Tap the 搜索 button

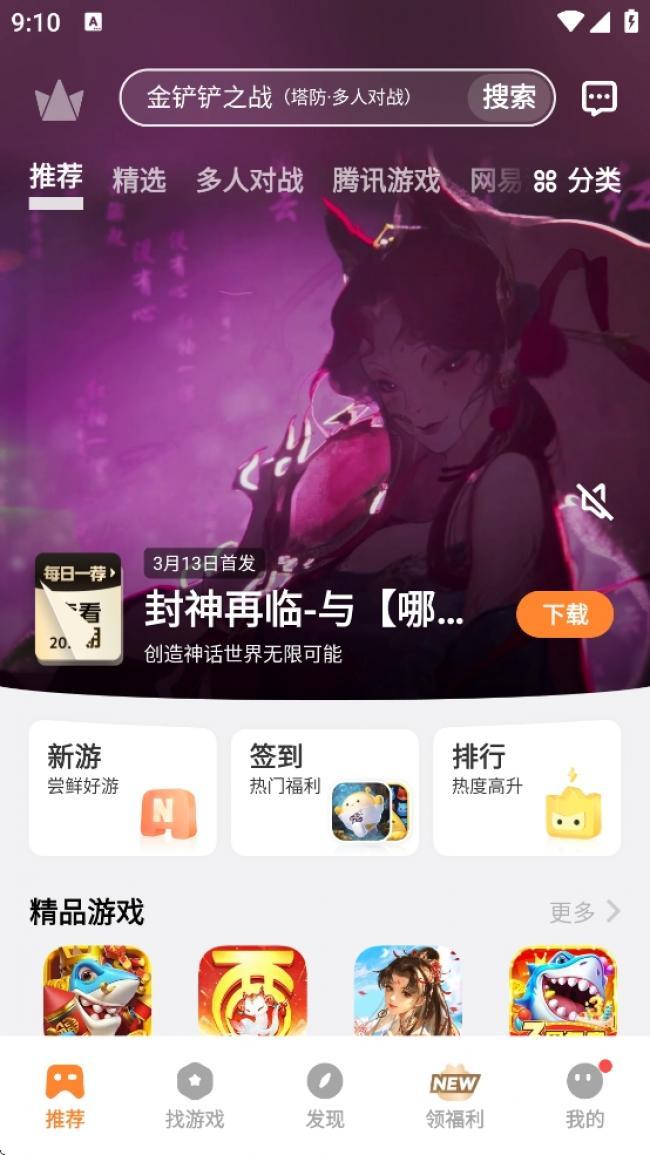tap(509, 97)
